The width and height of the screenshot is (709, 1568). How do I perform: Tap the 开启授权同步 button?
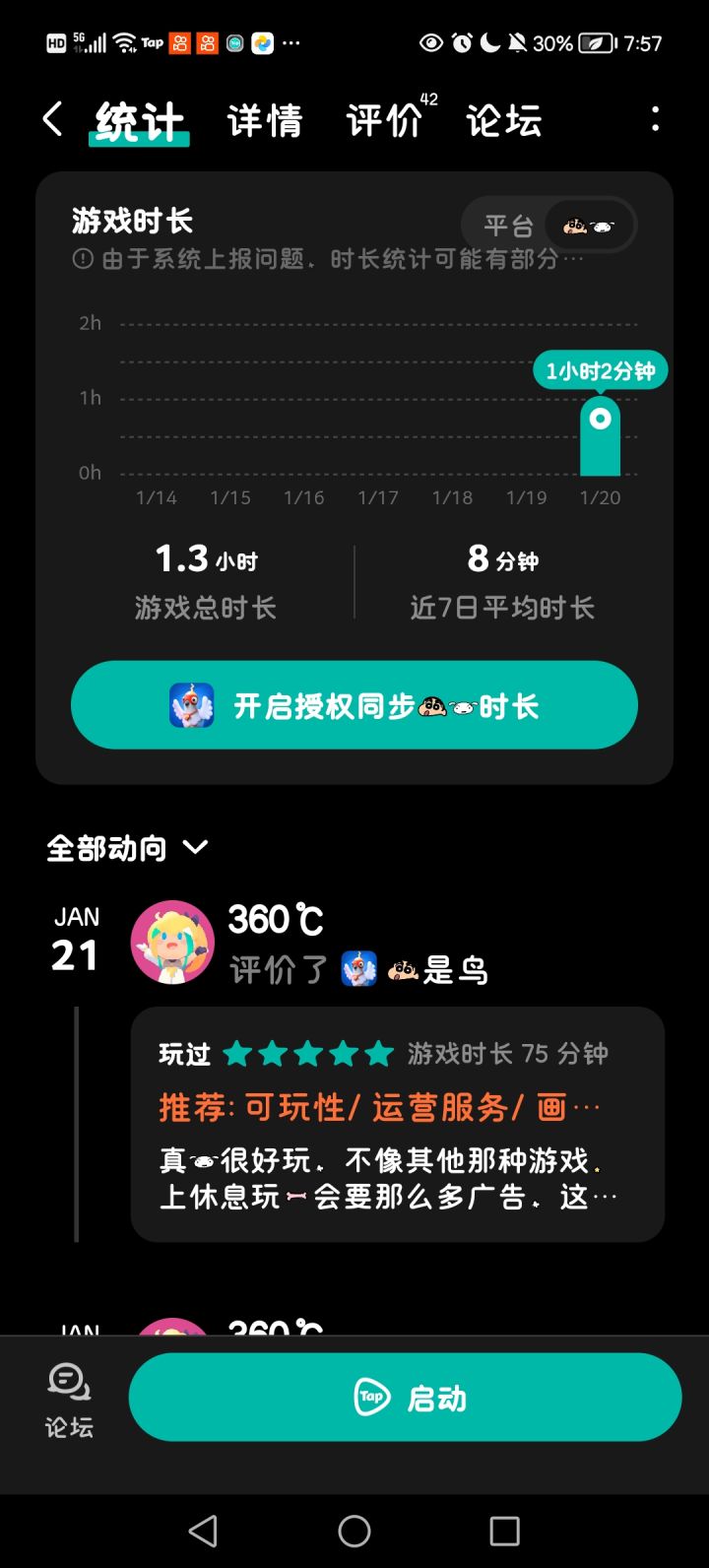click(354, 705)
